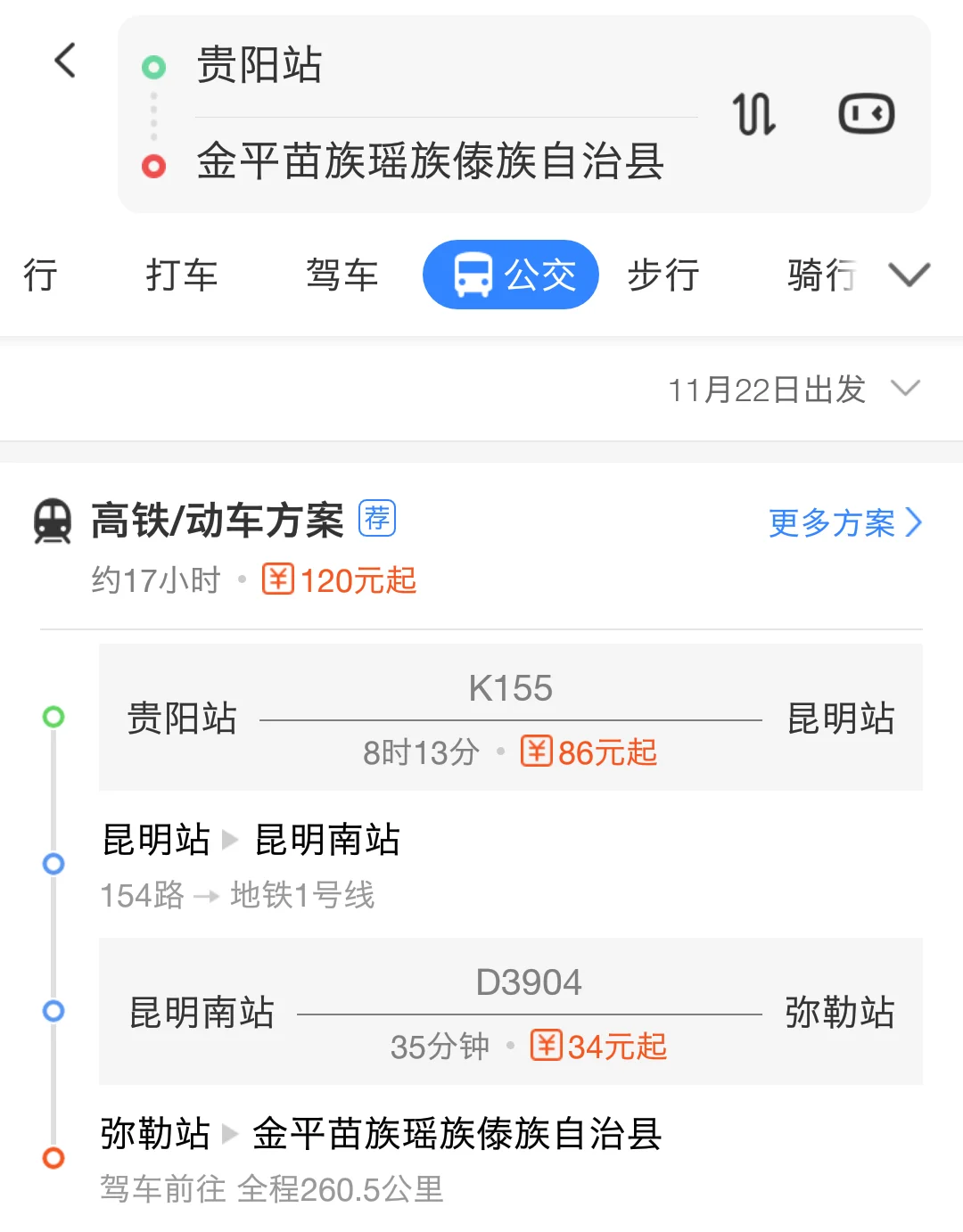Switch to the 驾车 tab
This screenshot has height=1232, width=963.
(342, 275)
